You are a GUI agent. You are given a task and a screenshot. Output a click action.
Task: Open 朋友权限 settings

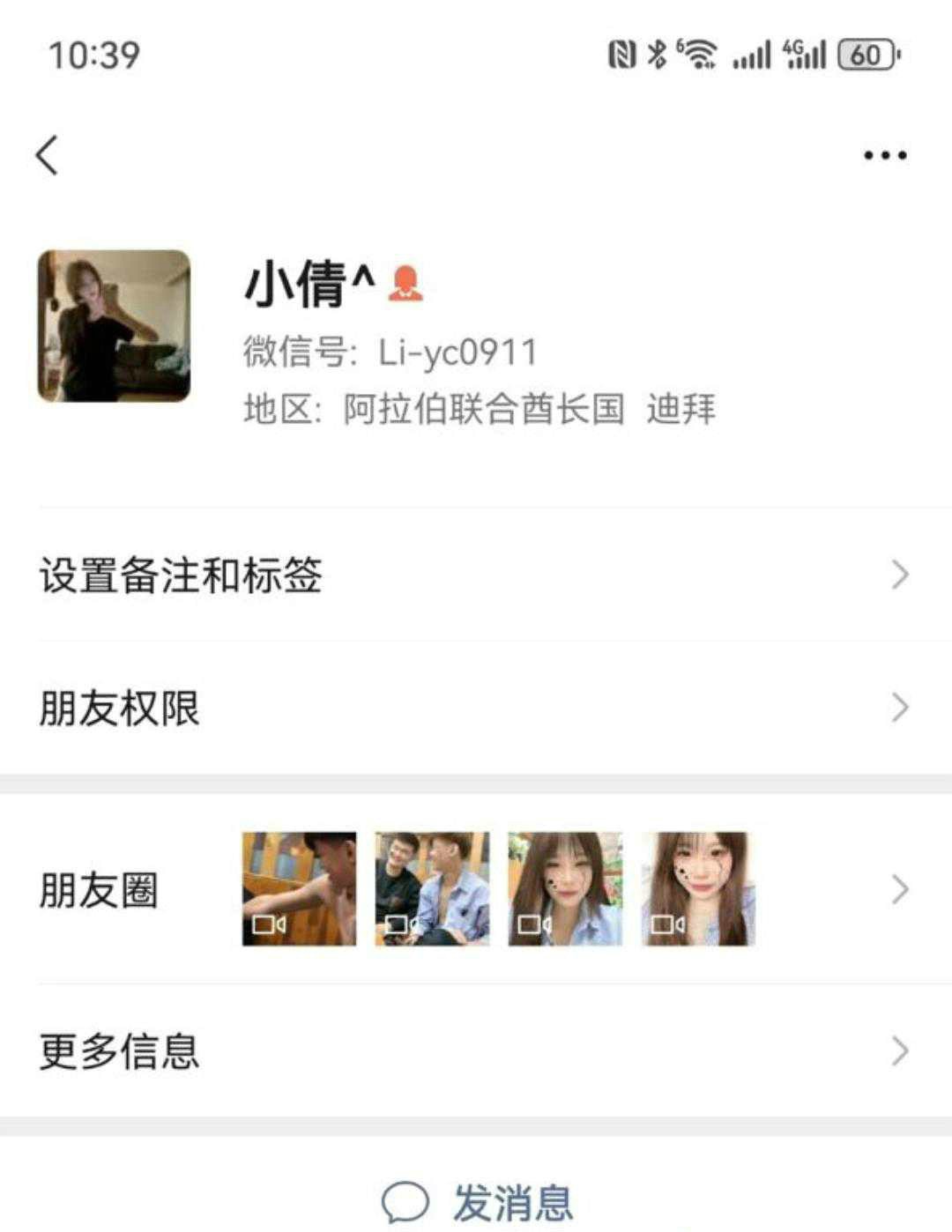[x=476, y=708]
